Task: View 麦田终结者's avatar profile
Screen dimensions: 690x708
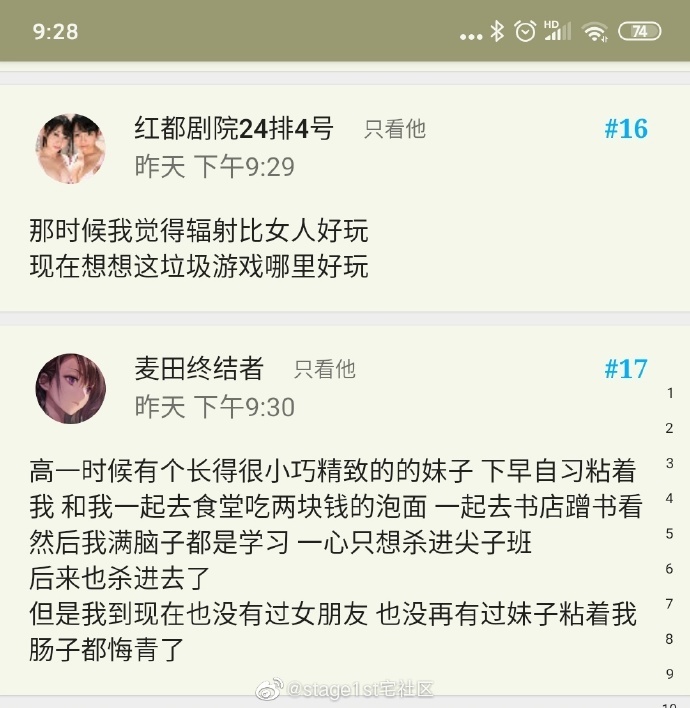Action: (x=71, y=388)
